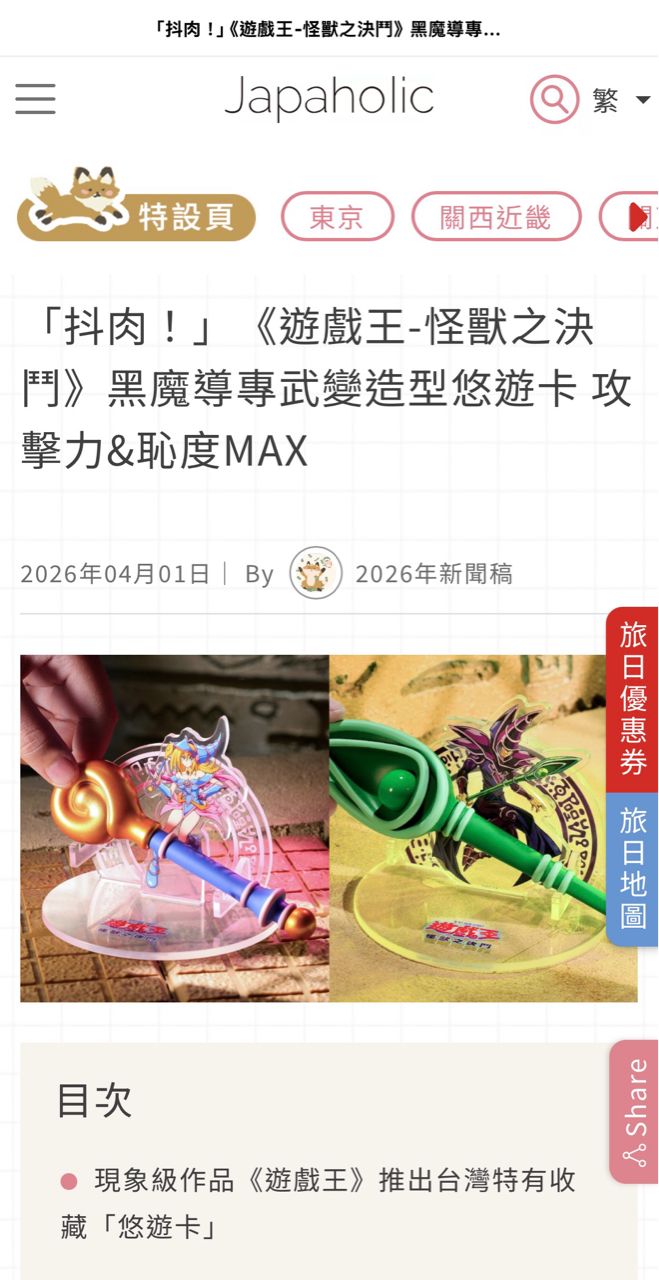Expand the 繁 language dropdown

coord(620,100)
